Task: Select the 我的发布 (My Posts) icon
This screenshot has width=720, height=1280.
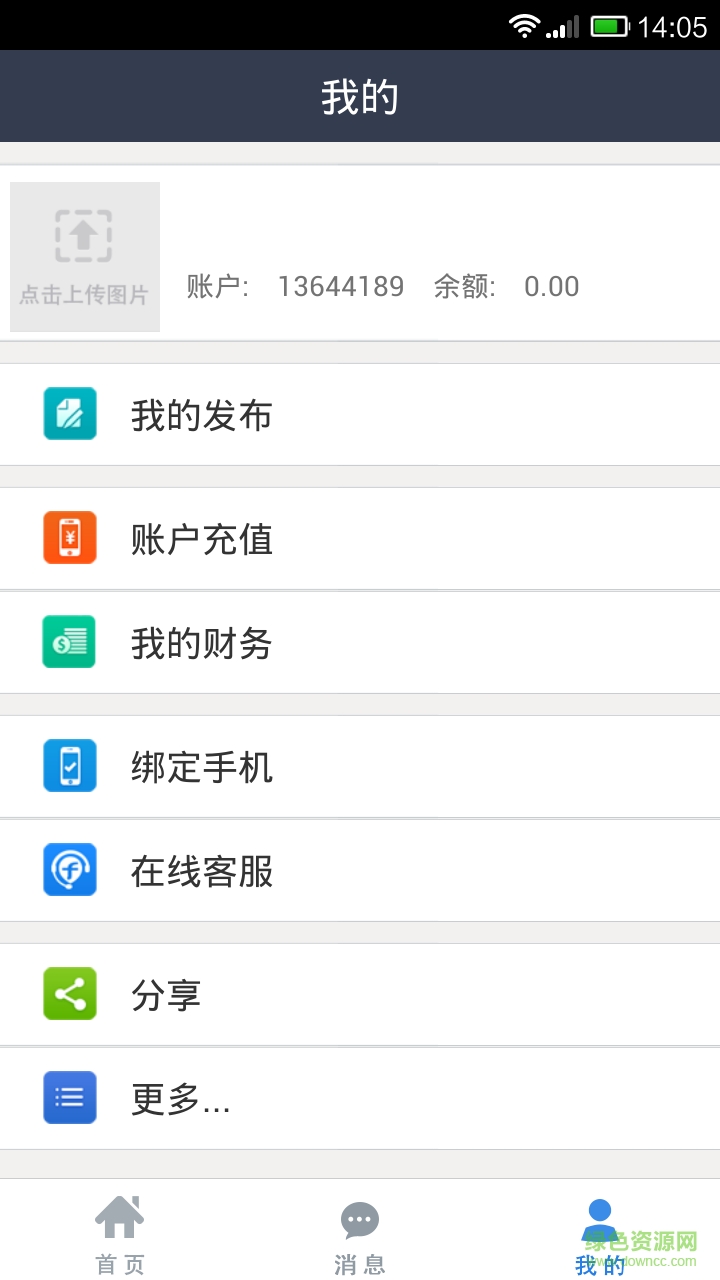Action: (x=69, y=414)
